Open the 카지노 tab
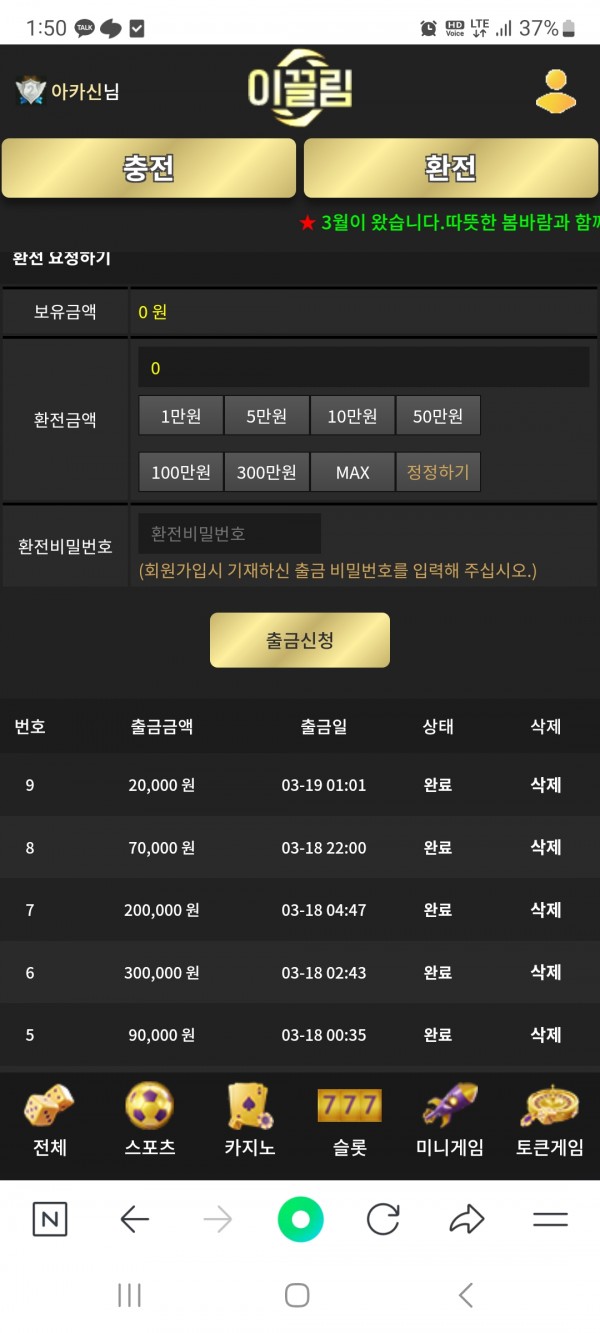Viewport: 600px width, 1333px height. (x=249, y=1120)
